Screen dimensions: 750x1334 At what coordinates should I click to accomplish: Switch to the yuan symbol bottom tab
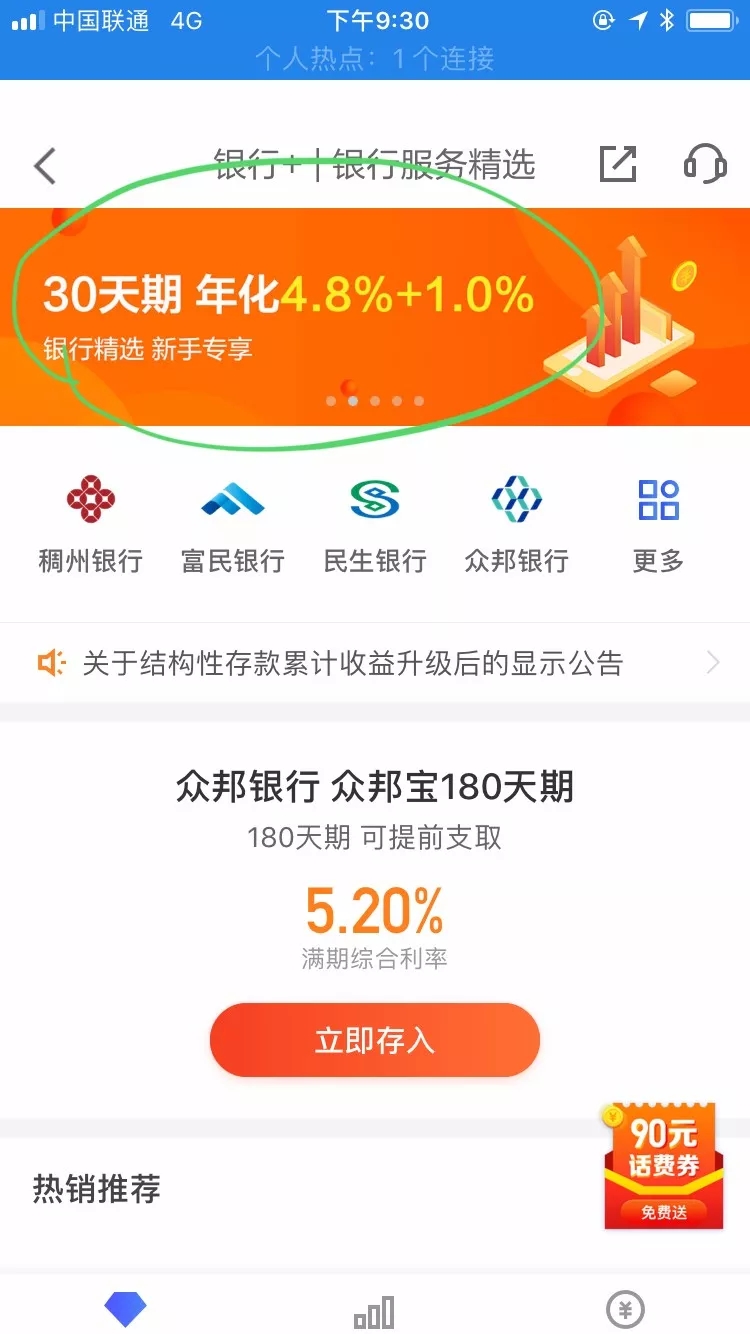(x=625, y=1309)
